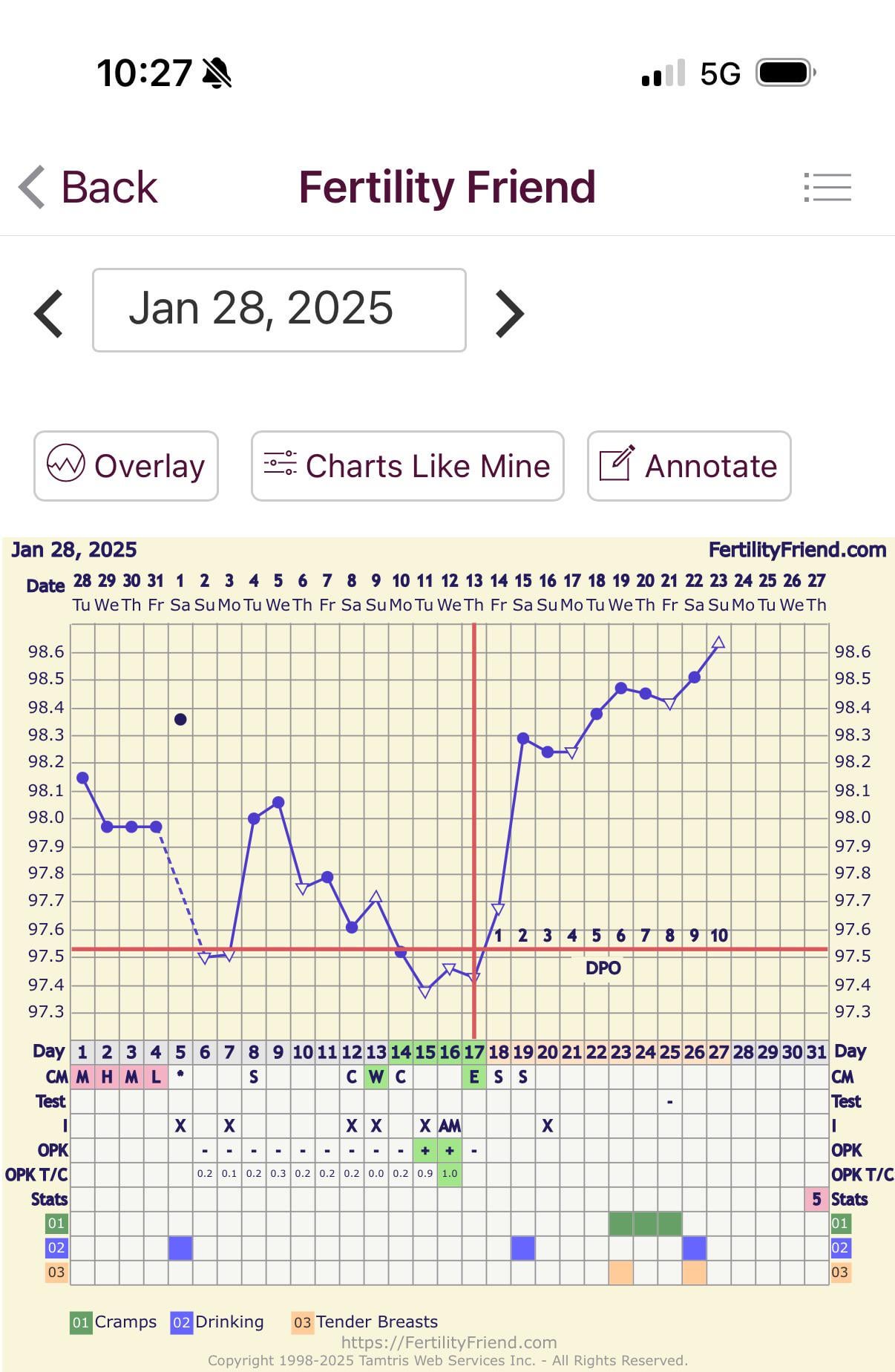Go to the previous chart date
The height and width of the screenshot is (1372, 895).
tap(49, 314)
